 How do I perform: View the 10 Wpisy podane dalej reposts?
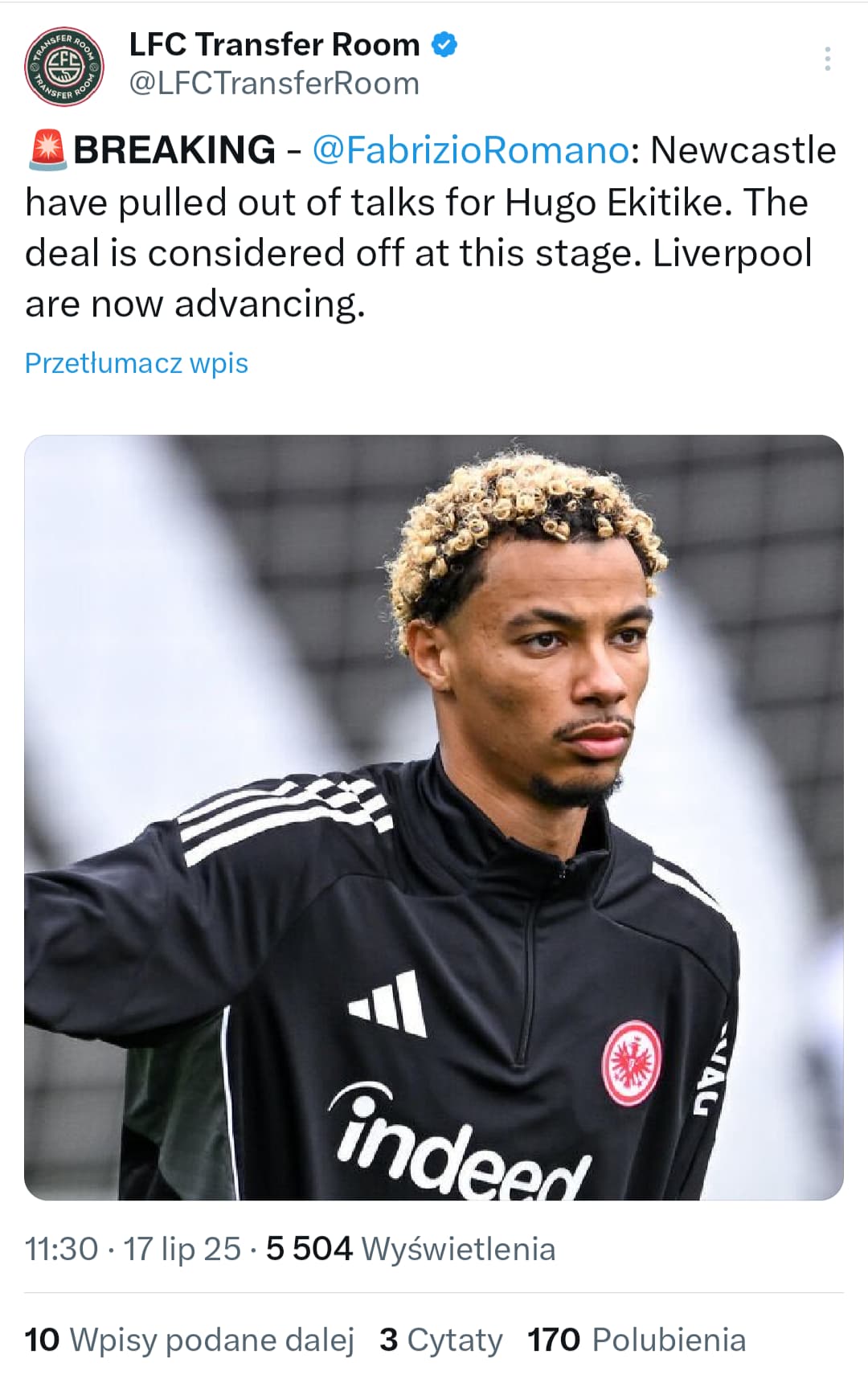pos(189,1340)
